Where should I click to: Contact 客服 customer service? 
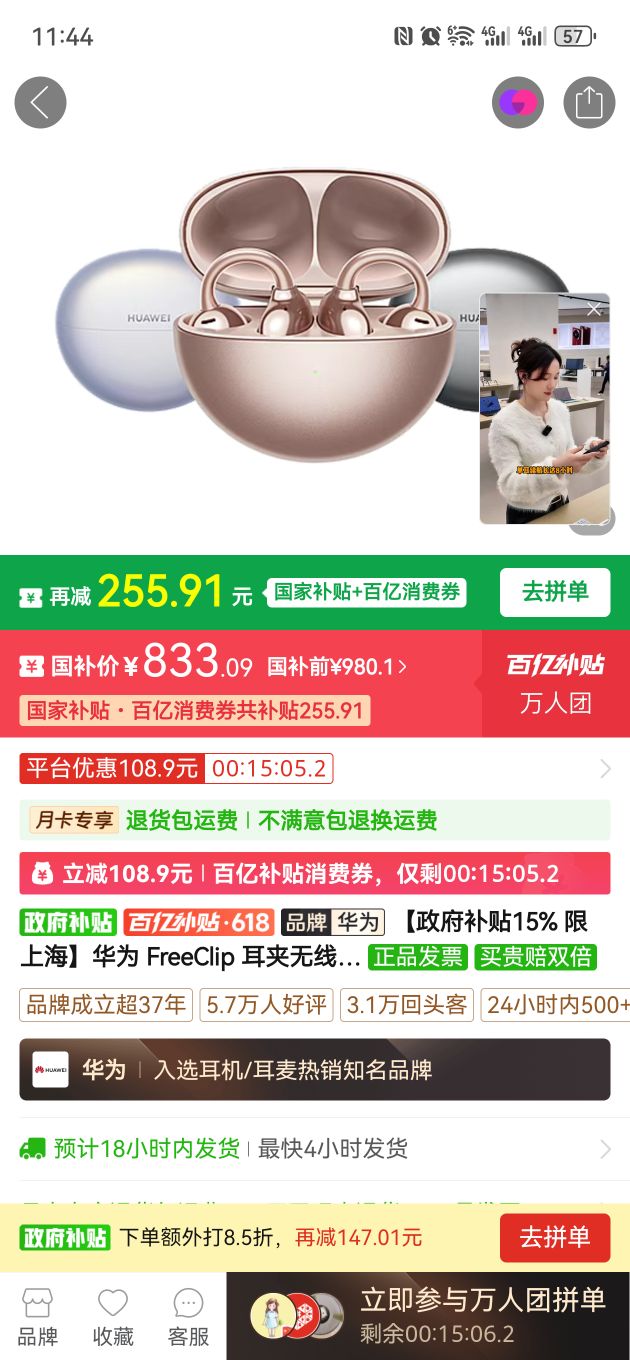[x=188, y=1316]
